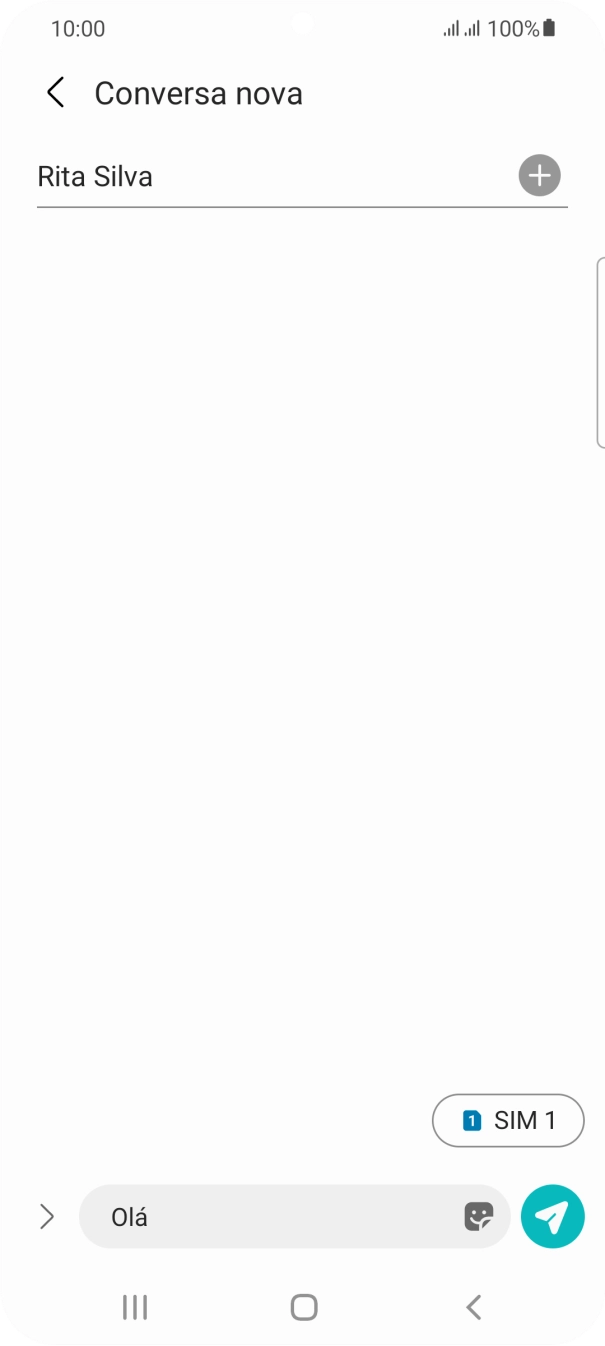
Task: Go back from Conversa nova
Action: [56, 93]
